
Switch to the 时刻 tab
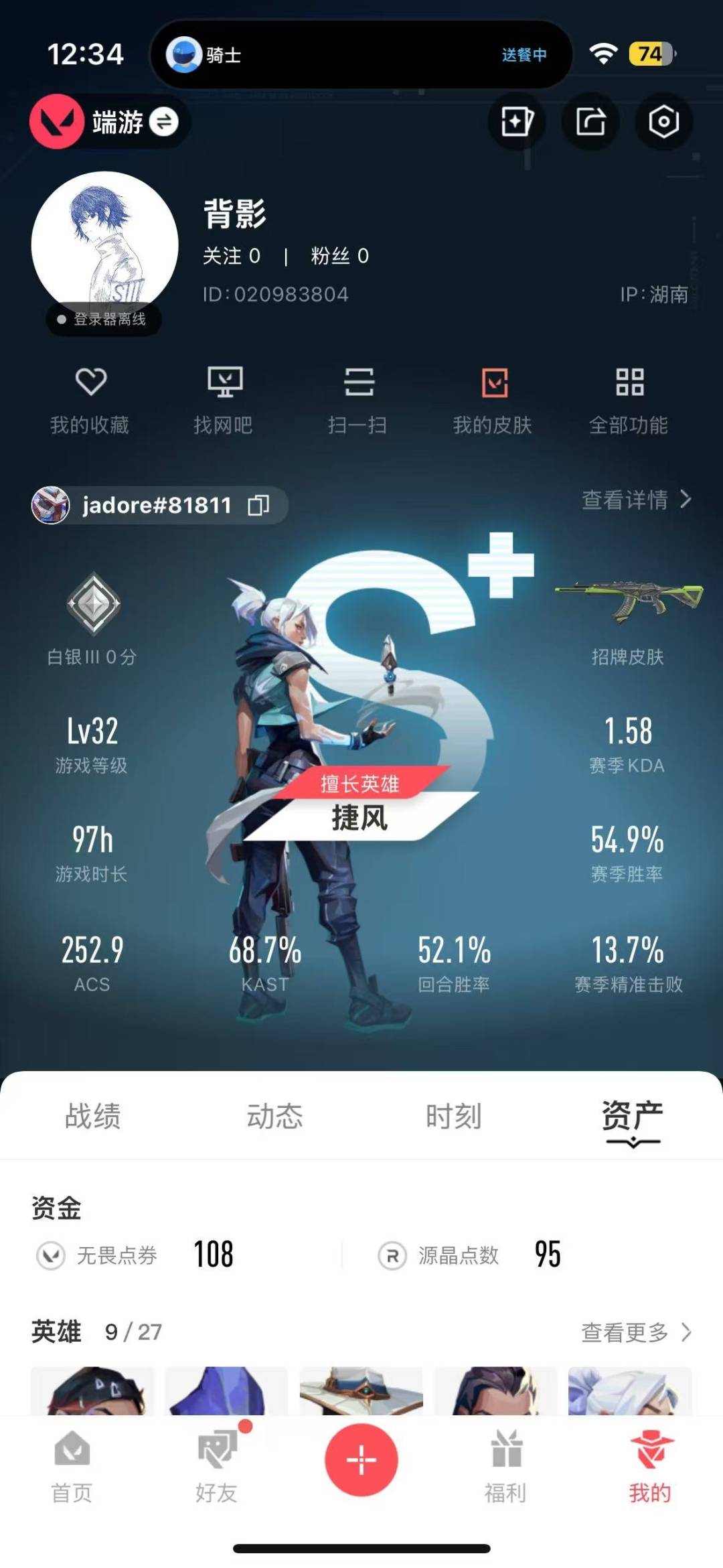click(454, 1116)
